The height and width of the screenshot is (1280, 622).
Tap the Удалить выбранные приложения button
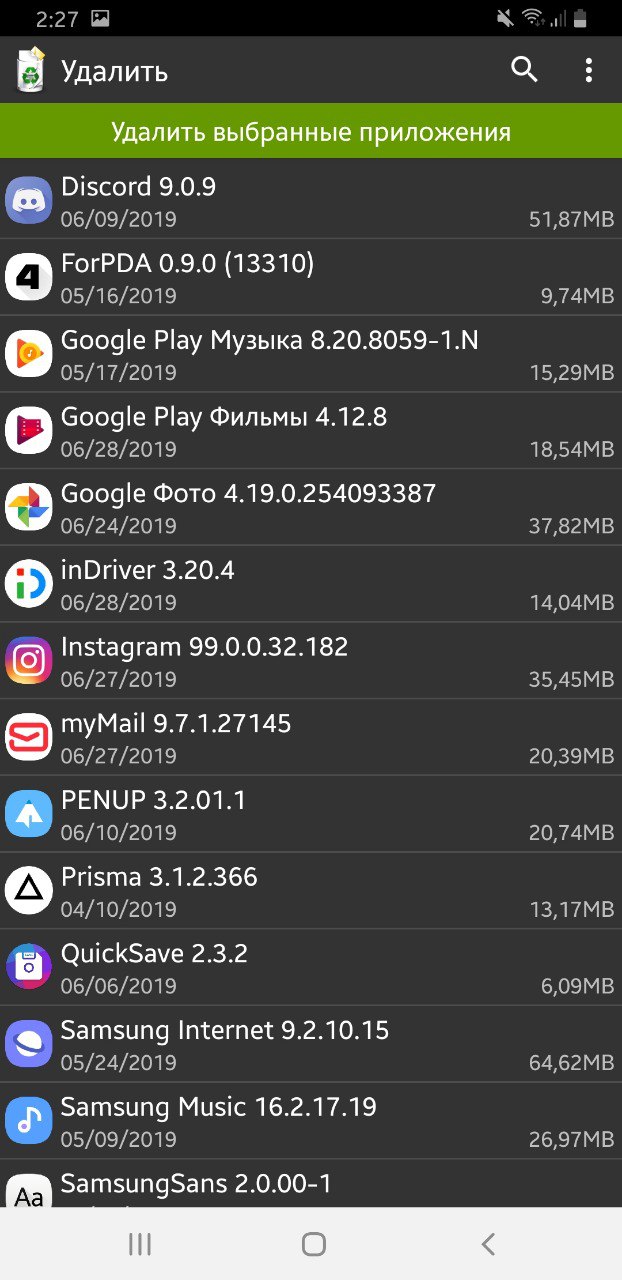[x=311, y=131]
